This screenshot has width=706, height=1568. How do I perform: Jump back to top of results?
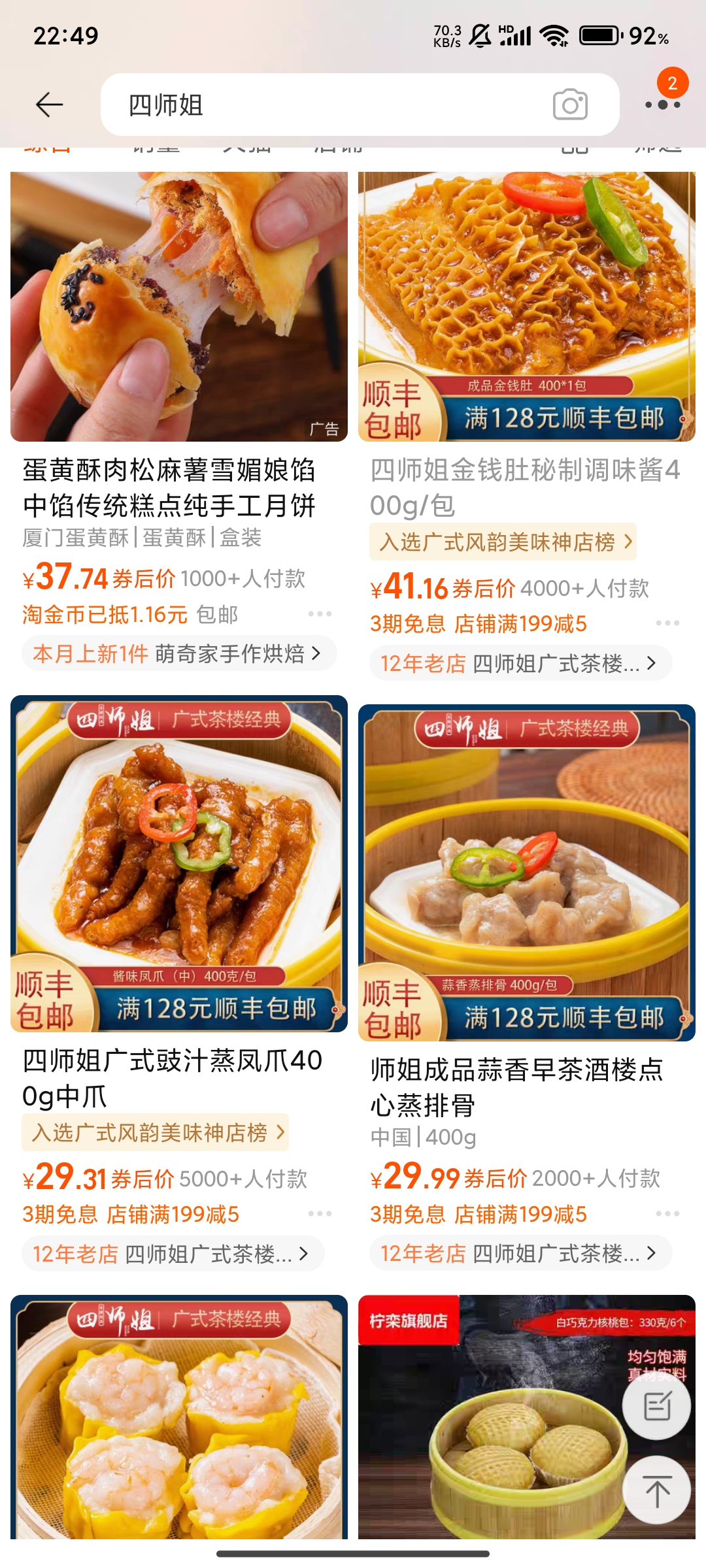pyautogui.click(x=656, y=1490)
